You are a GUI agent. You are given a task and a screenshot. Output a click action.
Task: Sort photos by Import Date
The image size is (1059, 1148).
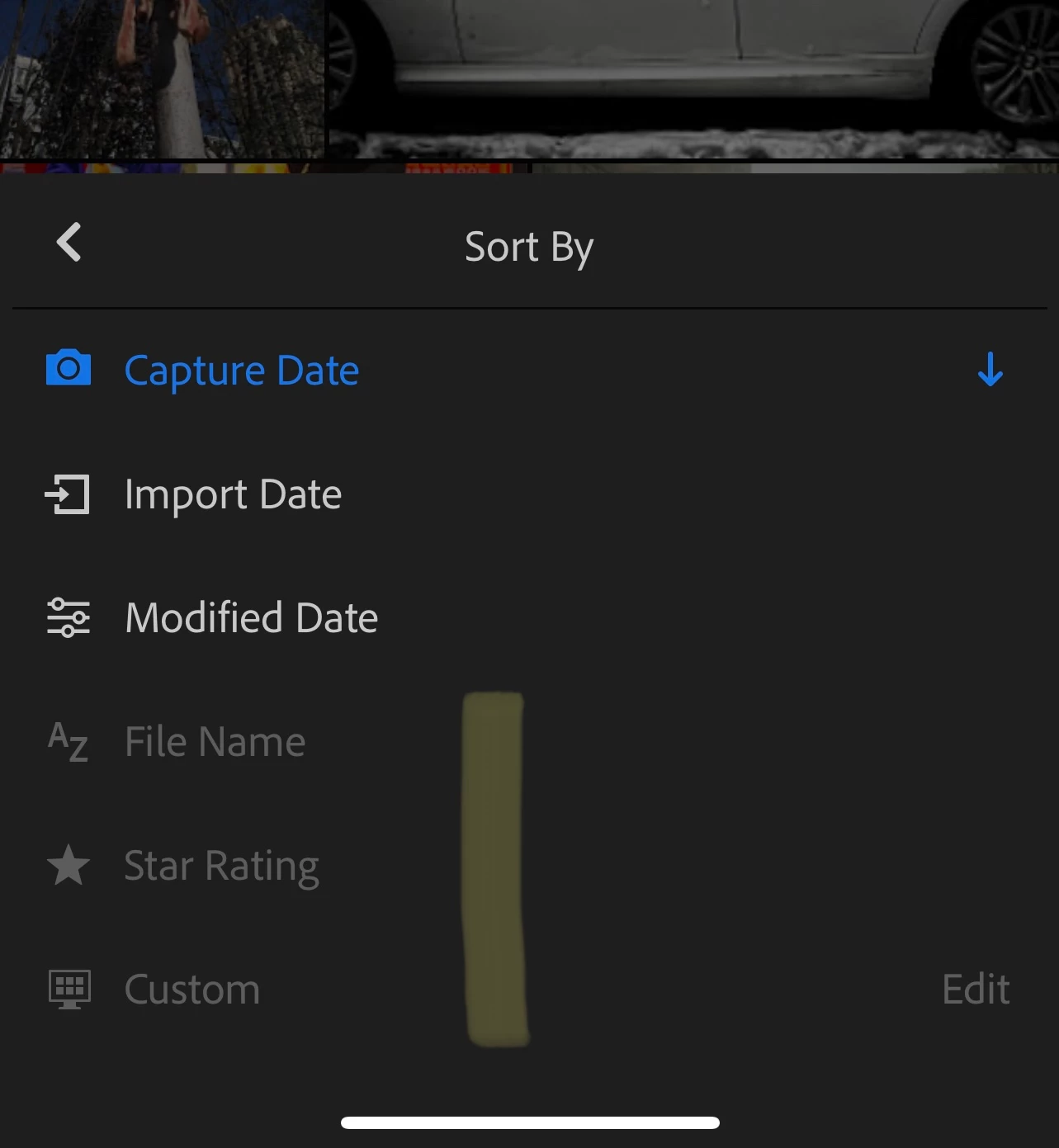pos(233,494)
